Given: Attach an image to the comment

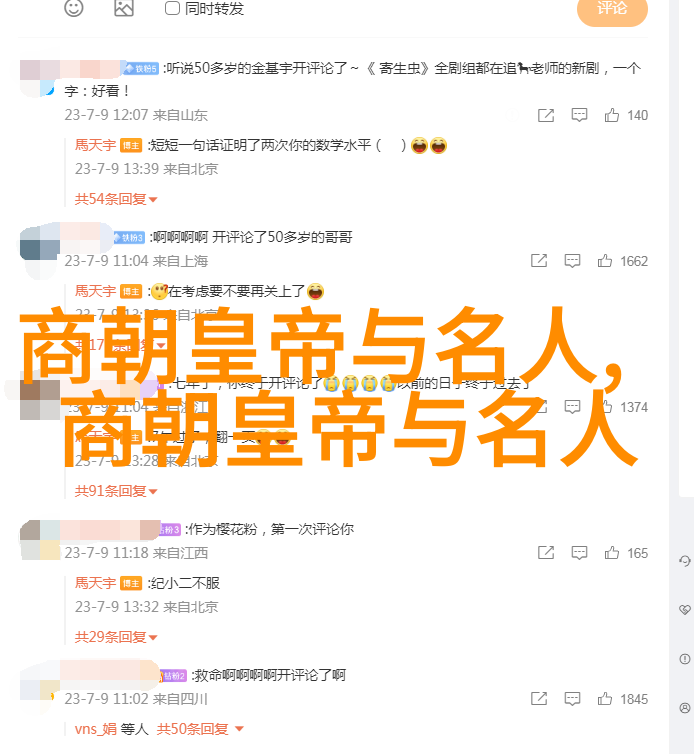Looking at the screenshot, I should coord(123,8).
